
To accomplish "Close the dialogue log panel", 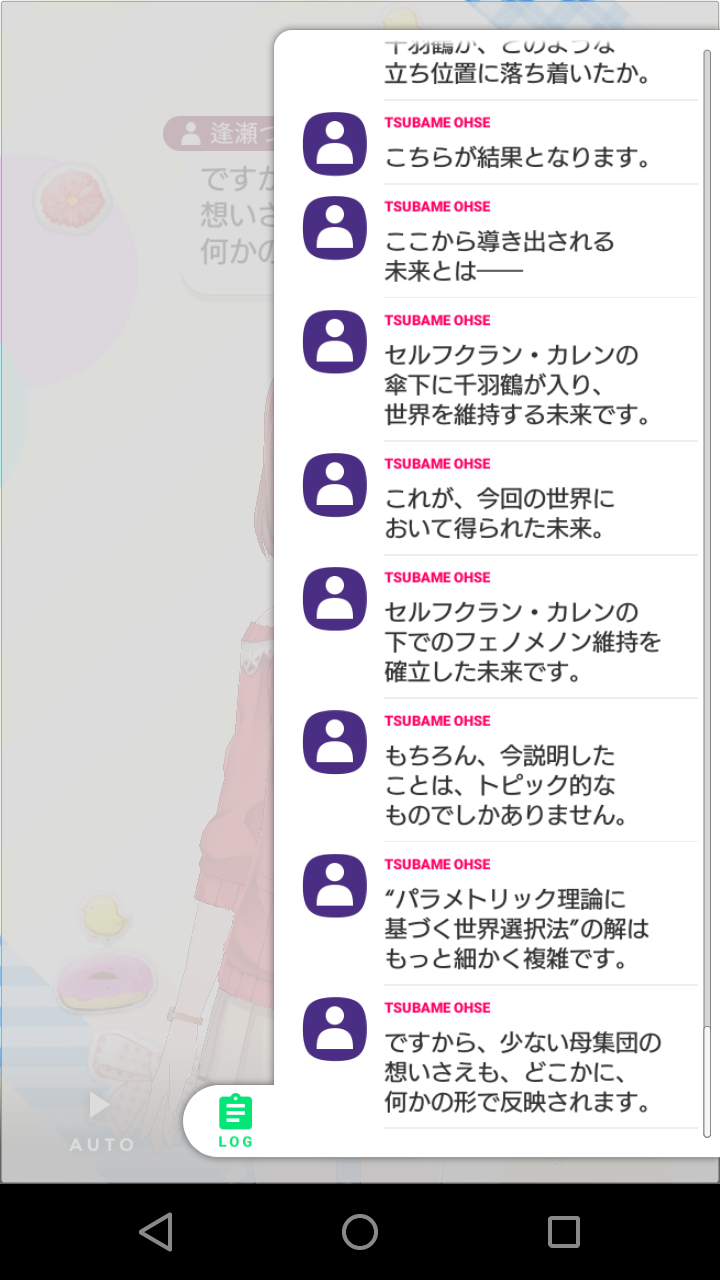I will (x=235, y=1120).
